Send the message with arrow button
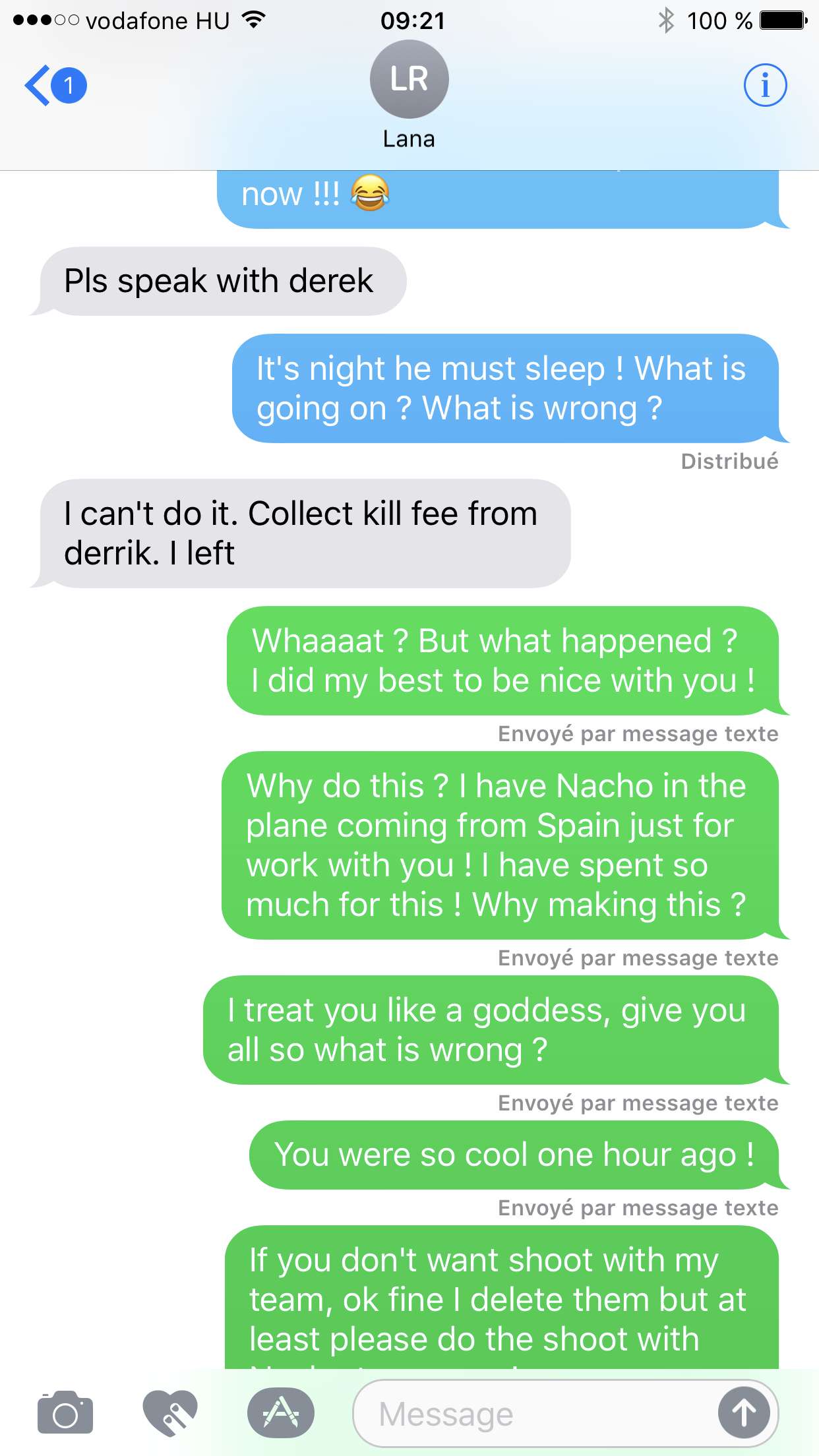Image resolution: width=819 pixels, height=1456 pixels. pos(744,1413)
